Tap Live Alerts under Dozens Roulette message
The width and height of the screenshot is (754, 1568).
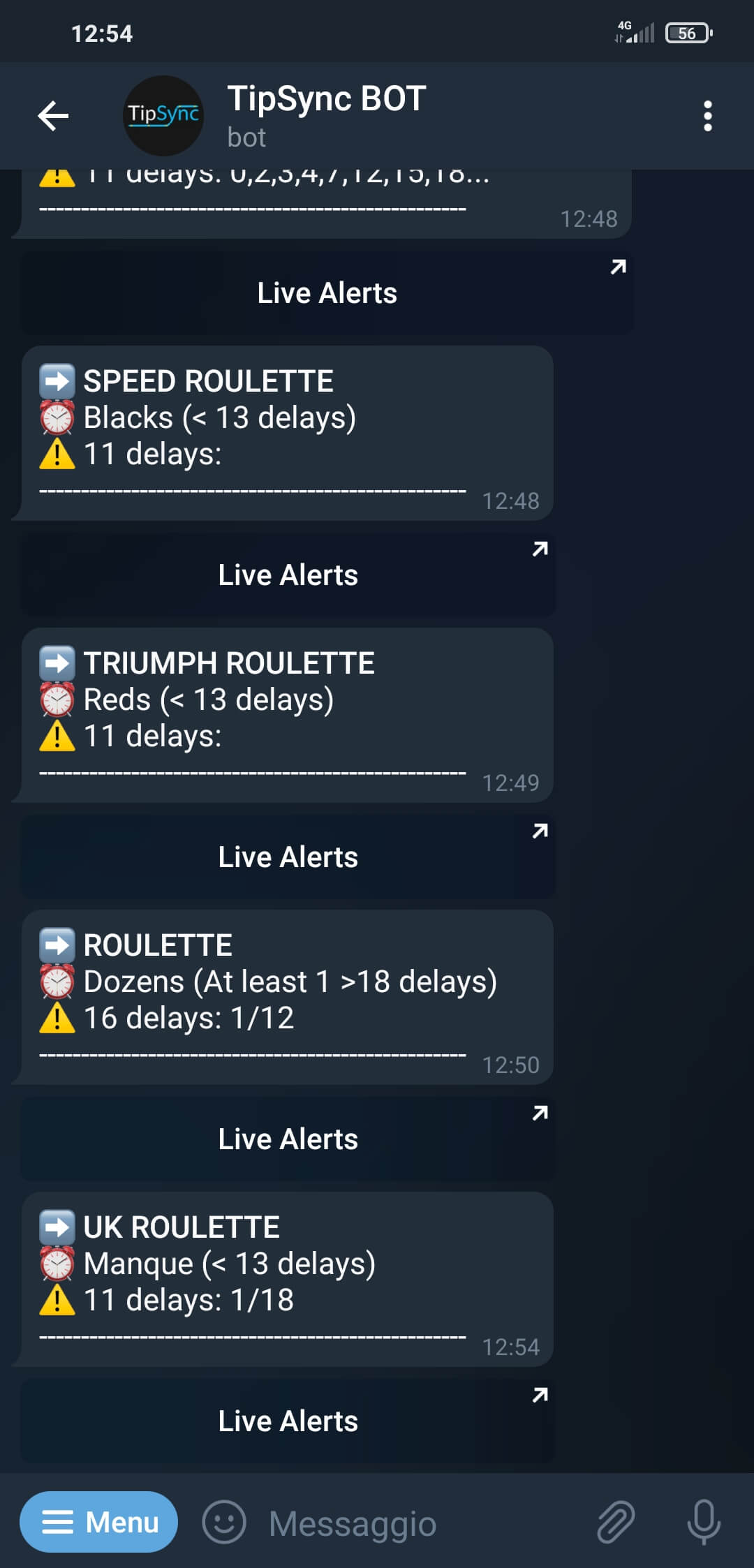288,1139
